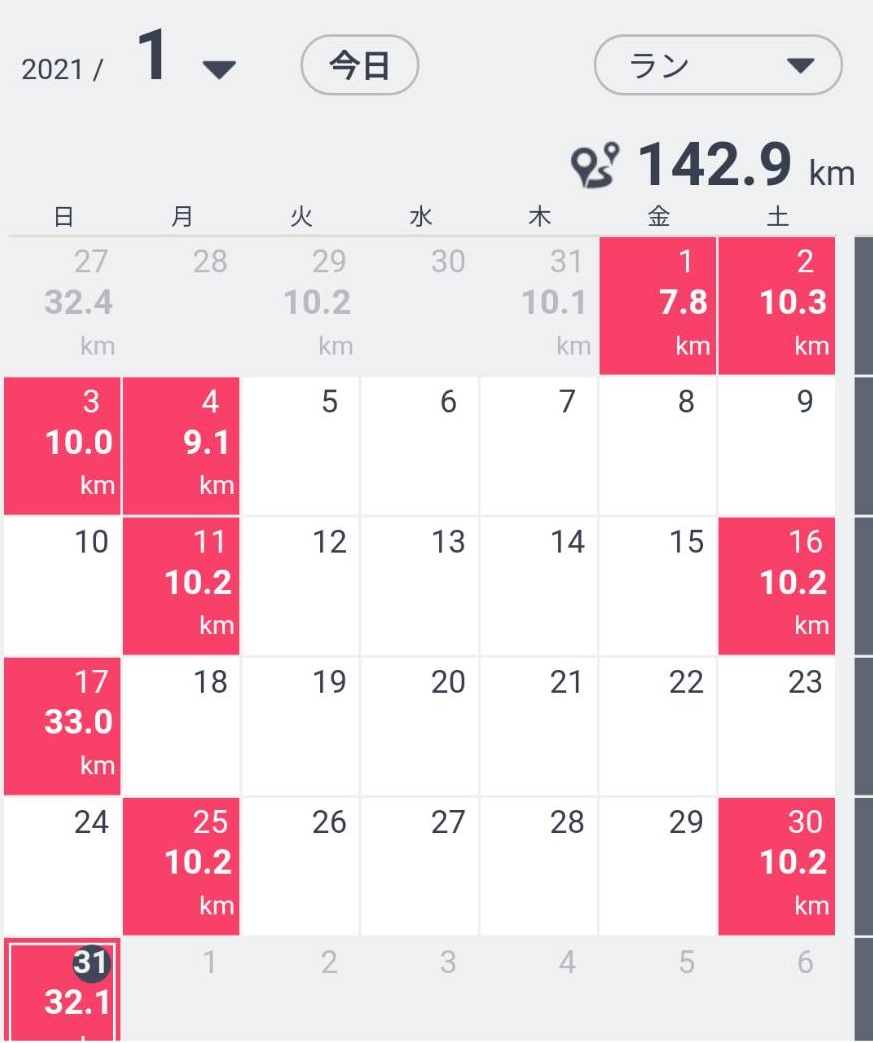Open January 4's 9.1 km run
This screenshot has height=1043, width=873.
182,445
